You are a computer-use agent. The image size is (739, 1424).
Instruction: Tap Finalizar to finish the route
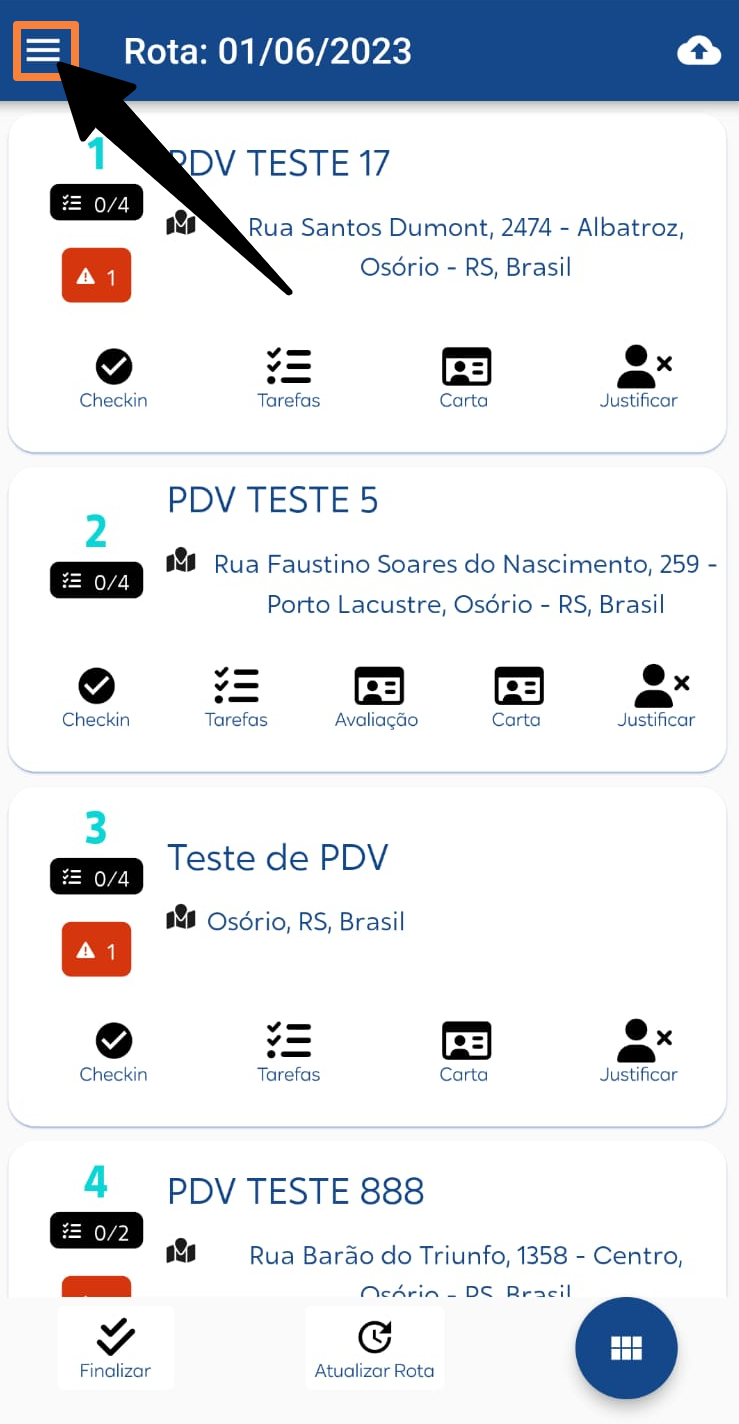click(116, 1348)
